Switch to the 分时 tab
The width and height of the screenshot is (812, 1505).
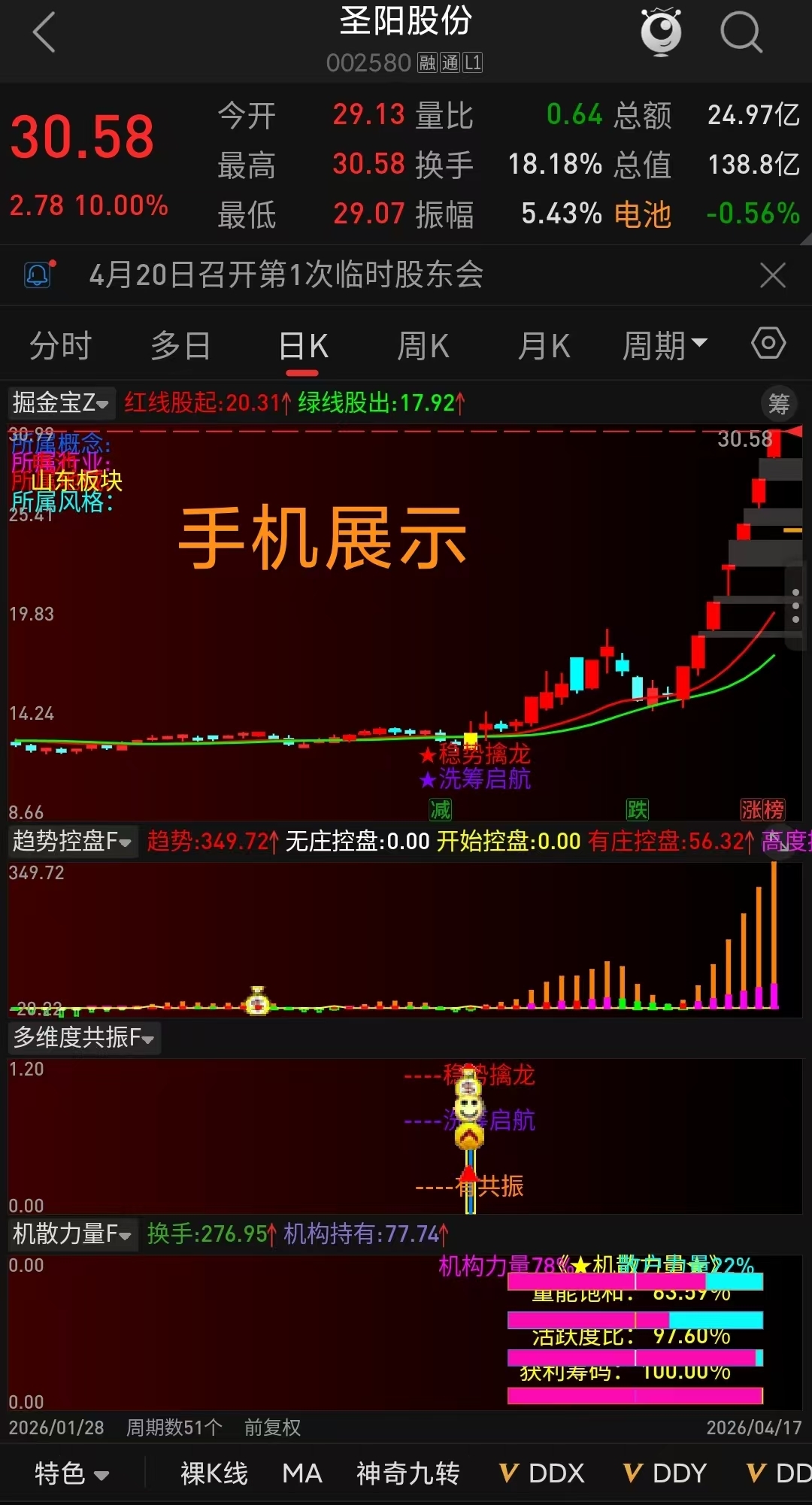tap(60, 347)
